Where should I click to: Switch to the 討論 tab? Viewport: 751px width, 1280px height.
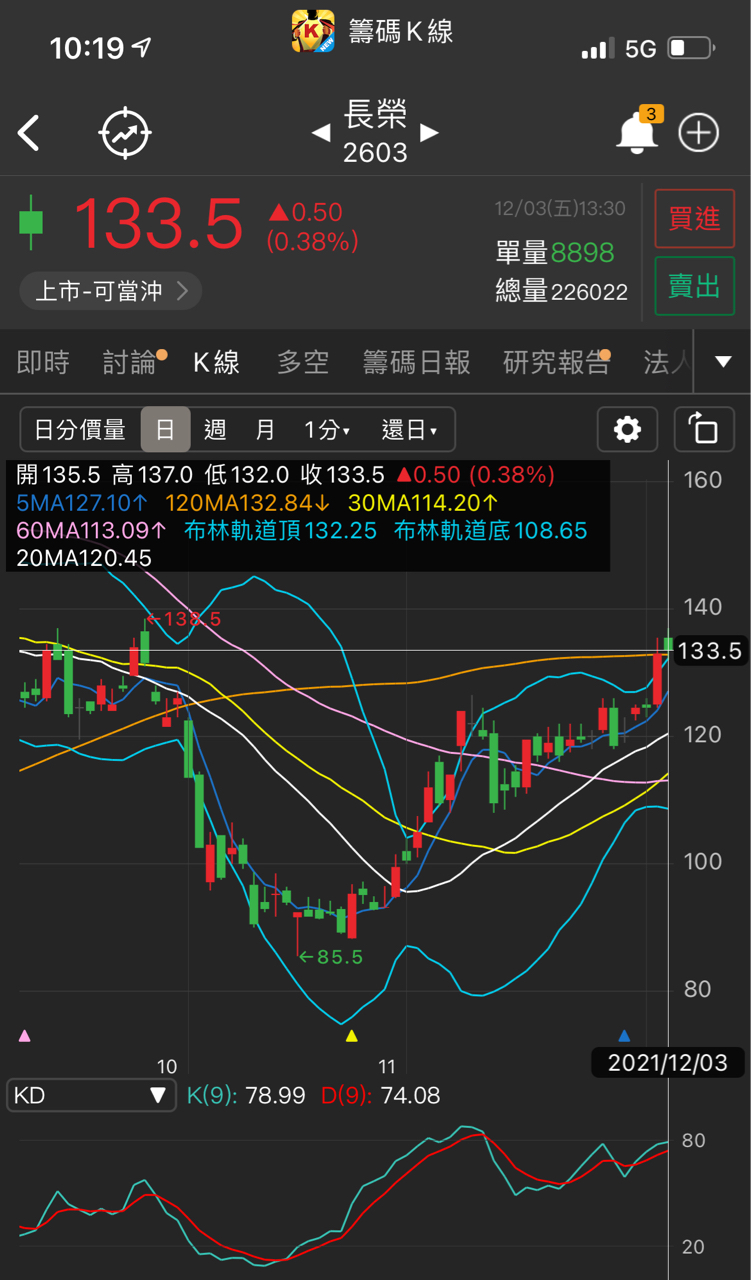pos(130,362)
